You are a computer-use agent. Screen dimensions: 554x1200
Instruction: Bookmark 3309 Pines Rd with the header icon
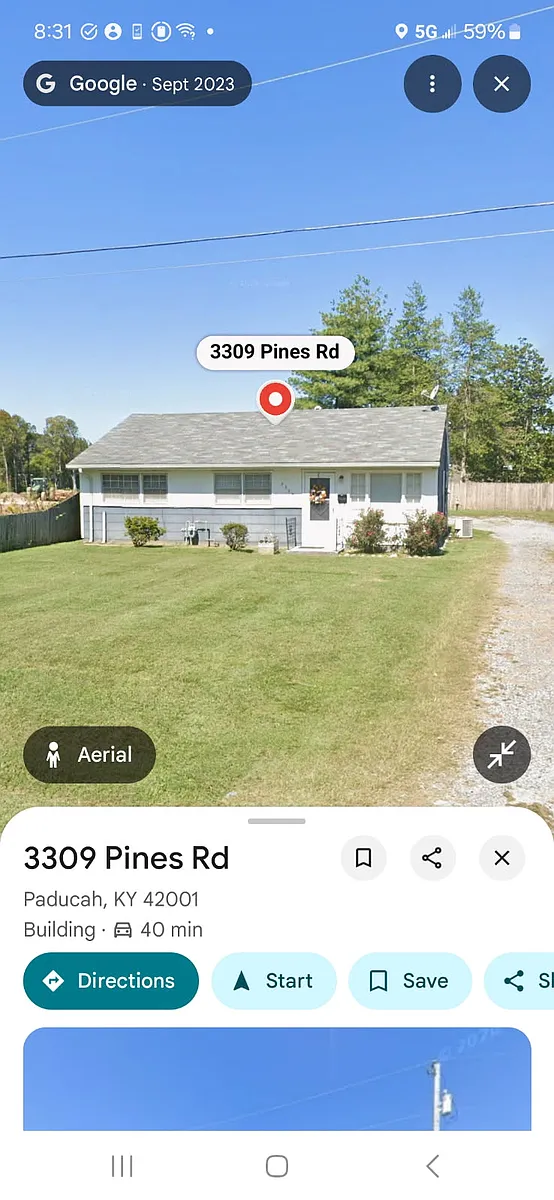coord(364,858)
